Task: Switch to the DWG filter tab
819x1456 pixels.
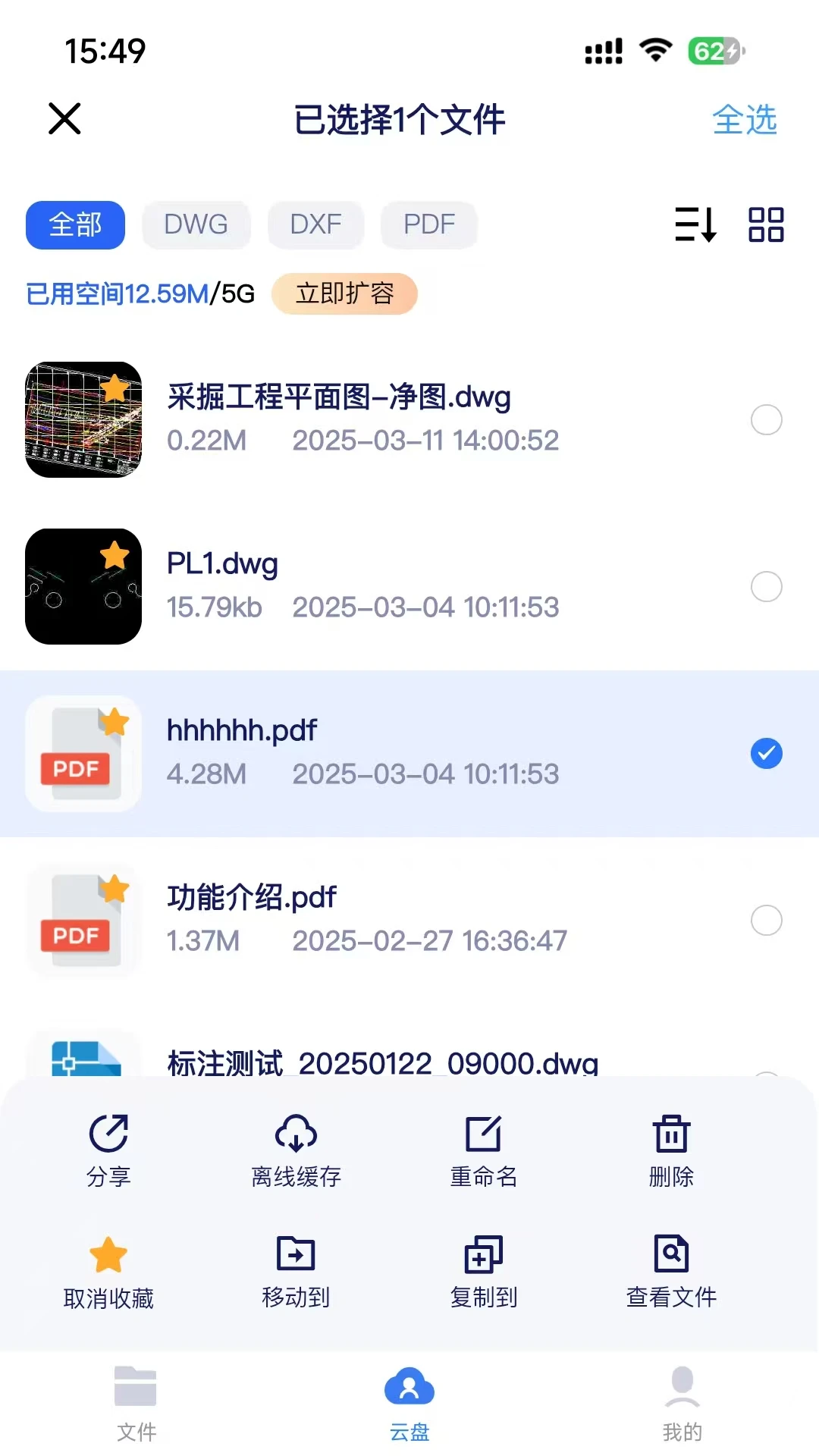Action: tap(196, 224)
